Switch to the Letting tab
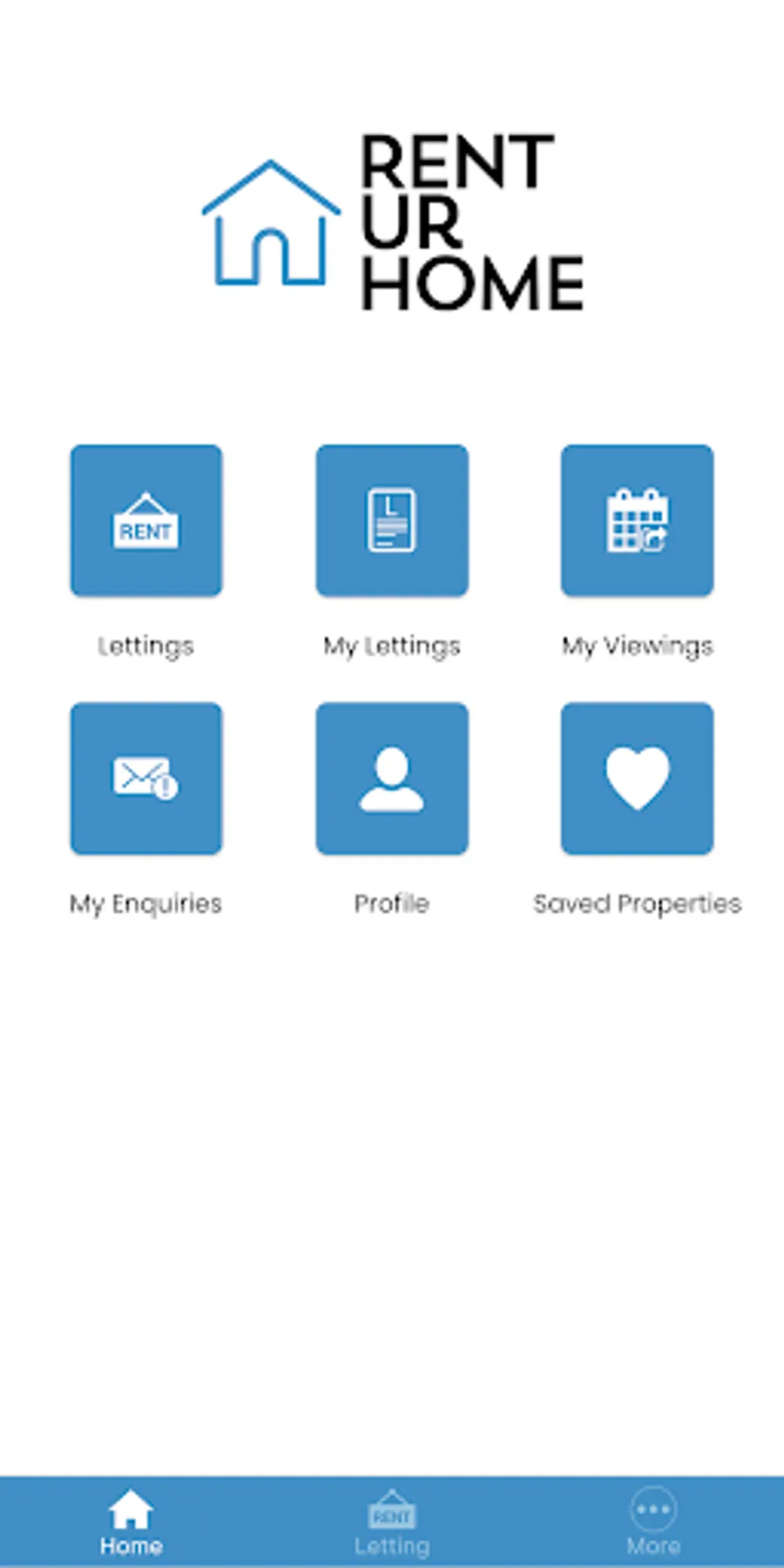Viewport: 784px width, 1568px height. click(x=392, y=1522)
